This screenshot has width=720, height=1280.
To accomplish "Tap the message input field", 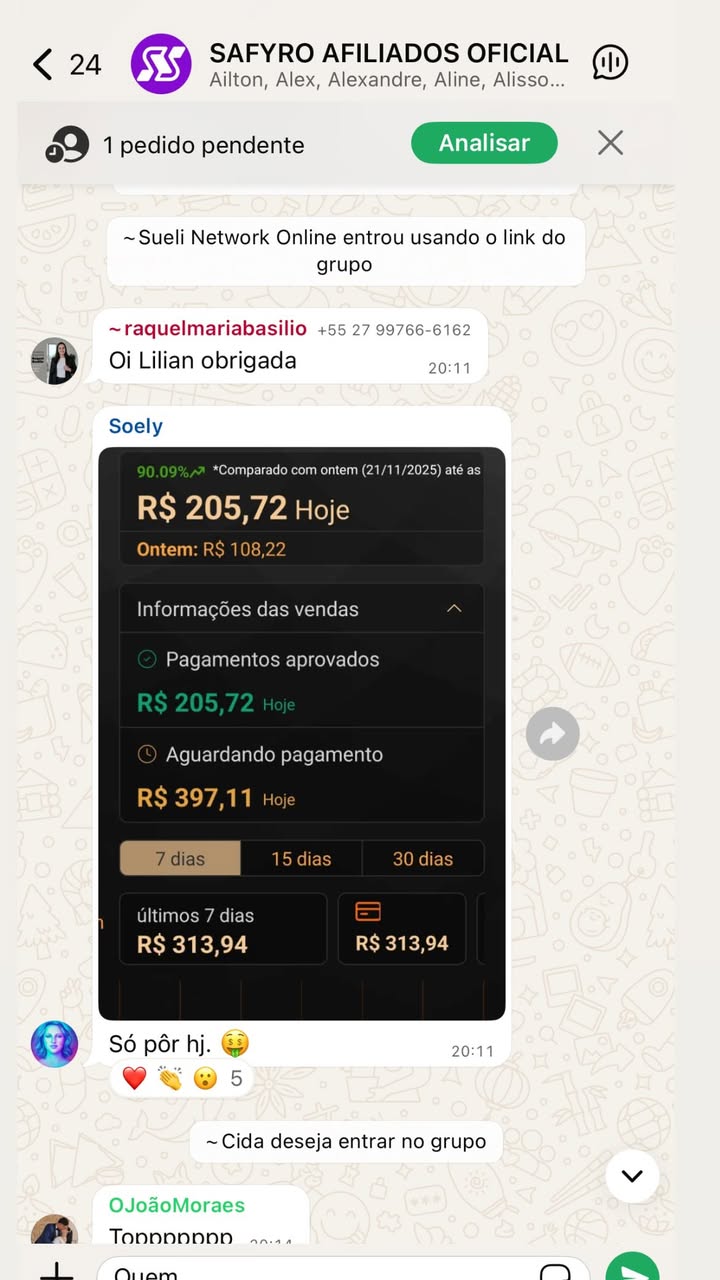I will 300,1272.
